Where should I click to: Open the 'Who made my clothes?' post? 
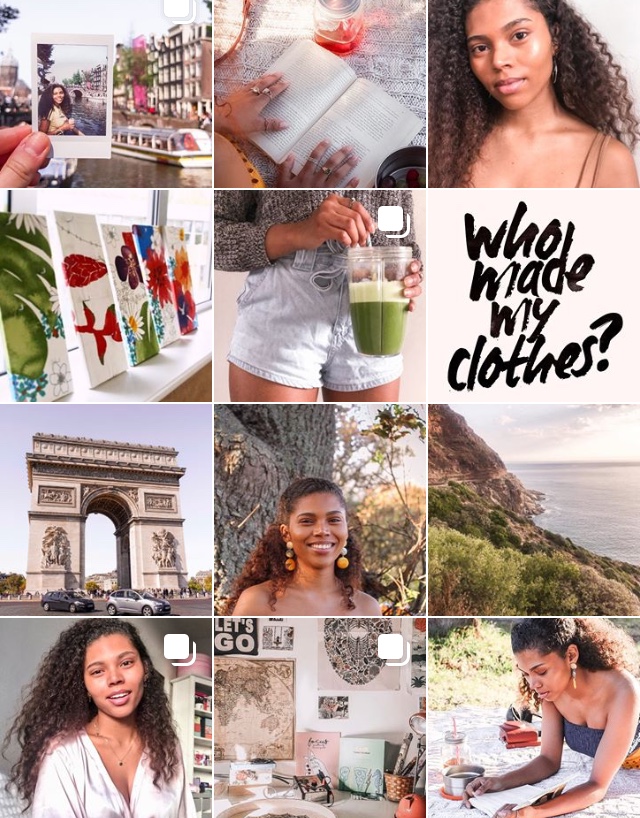[533, 296]
